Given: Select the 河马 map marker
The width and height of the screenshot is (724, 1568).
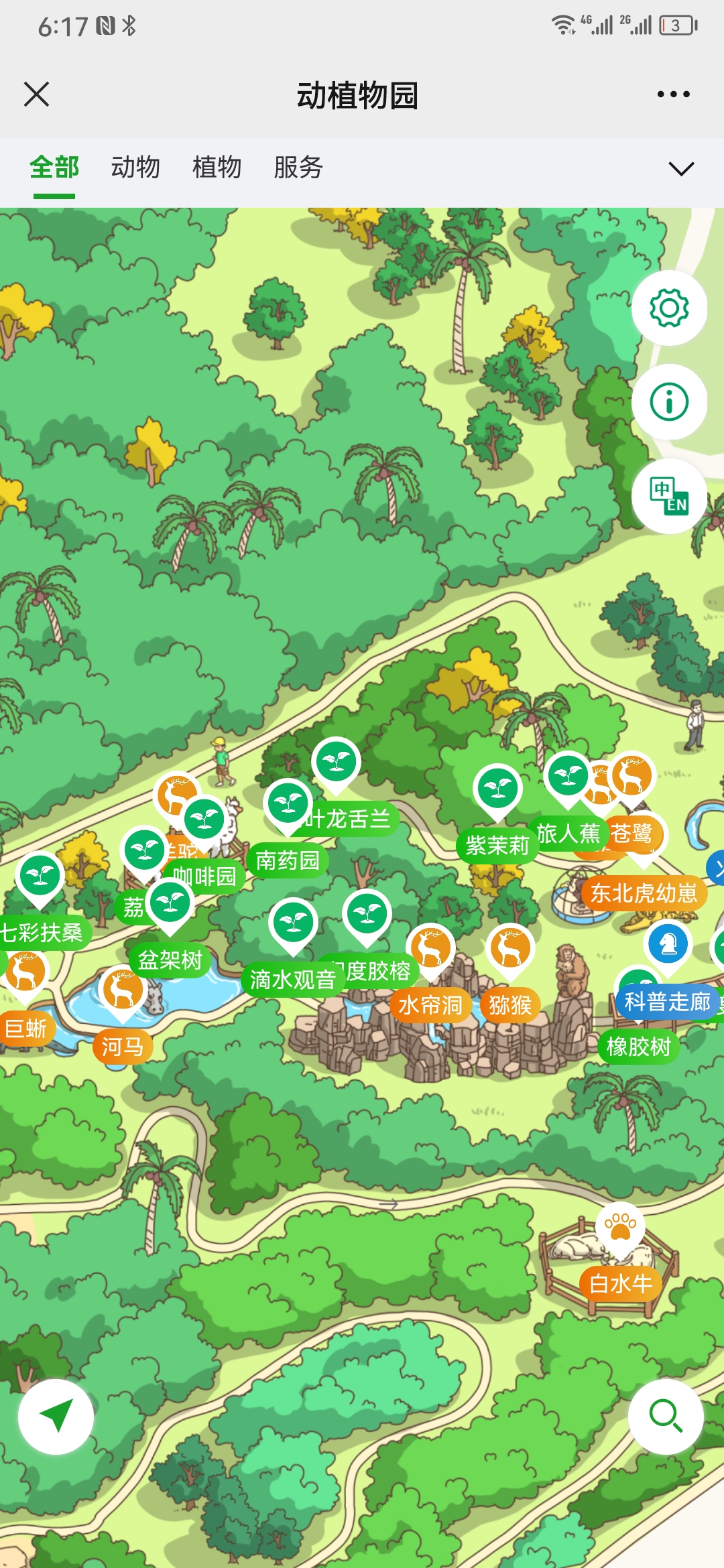Looking at the screenshot, I should coord(122,1046).
